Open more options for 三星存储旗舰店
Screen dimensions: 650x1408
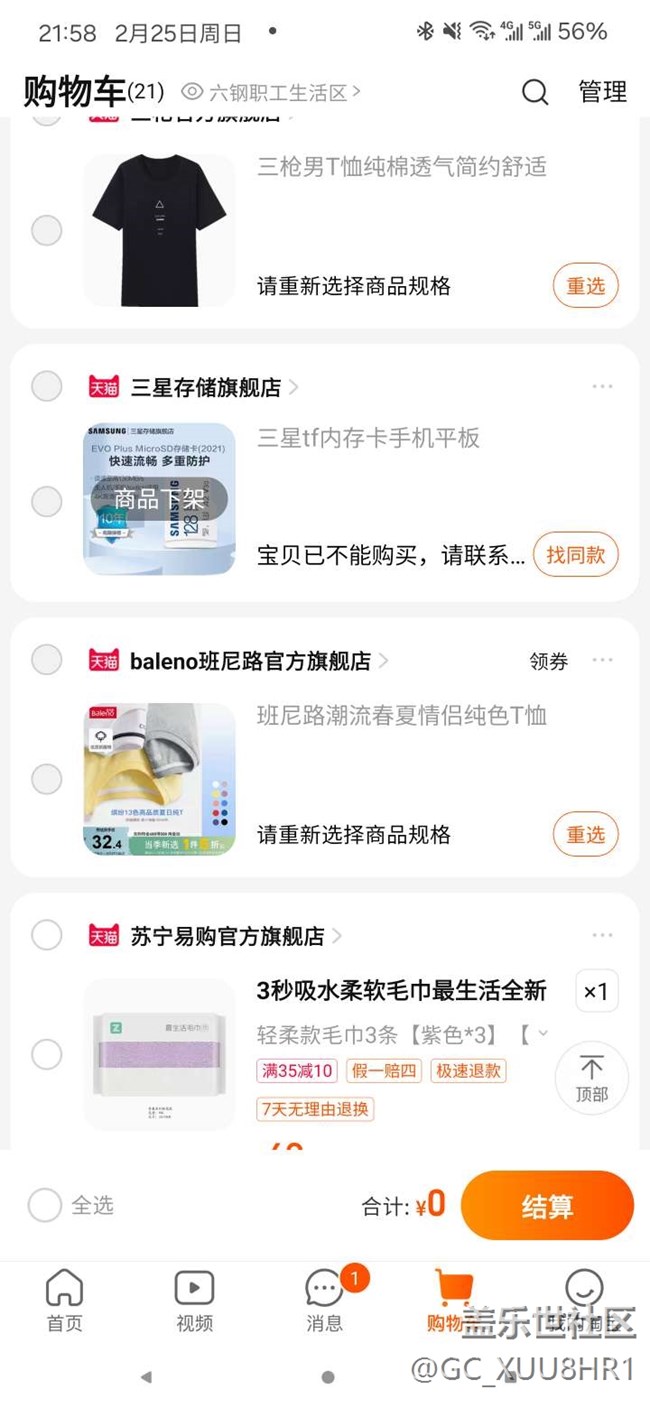(602, 386)
